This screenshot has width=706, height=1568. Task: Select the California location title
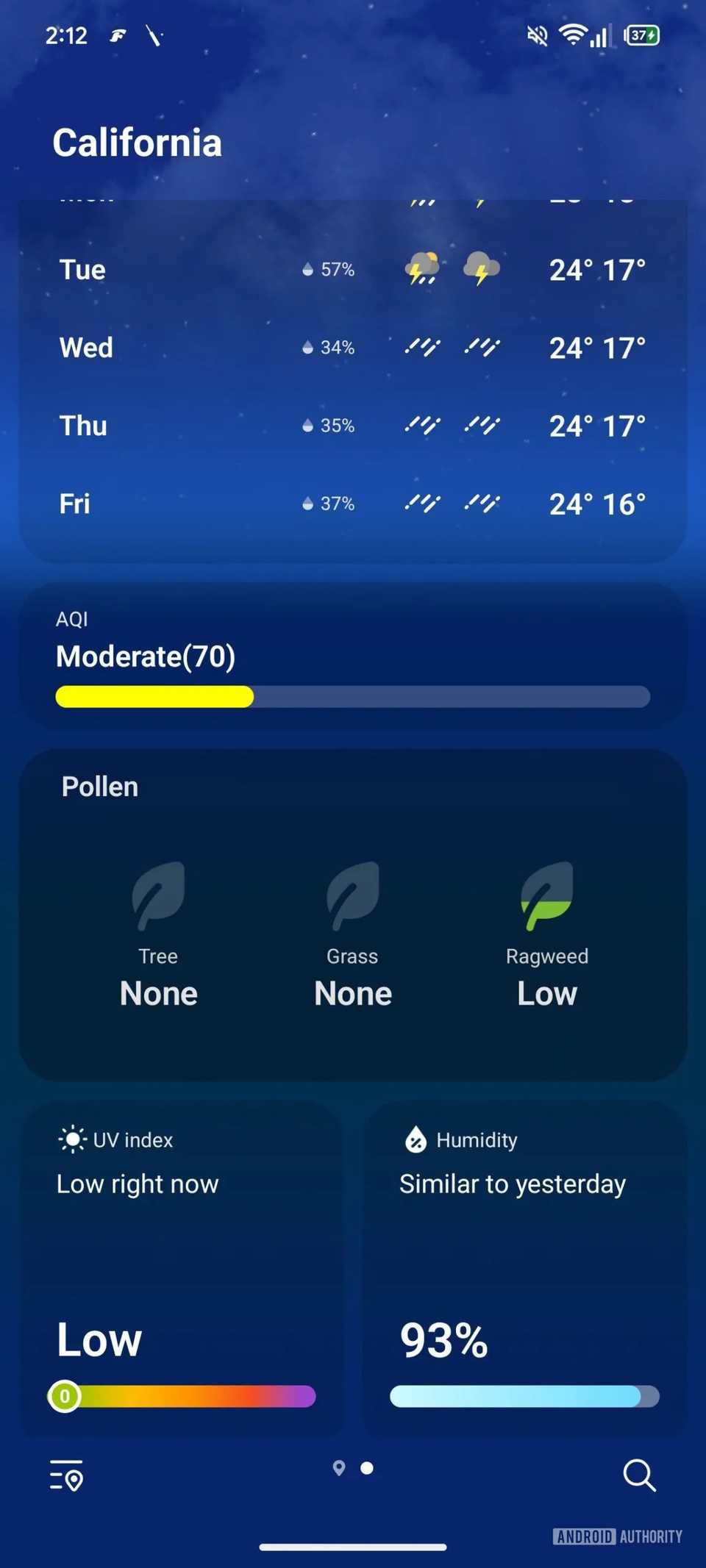point(136,142)
